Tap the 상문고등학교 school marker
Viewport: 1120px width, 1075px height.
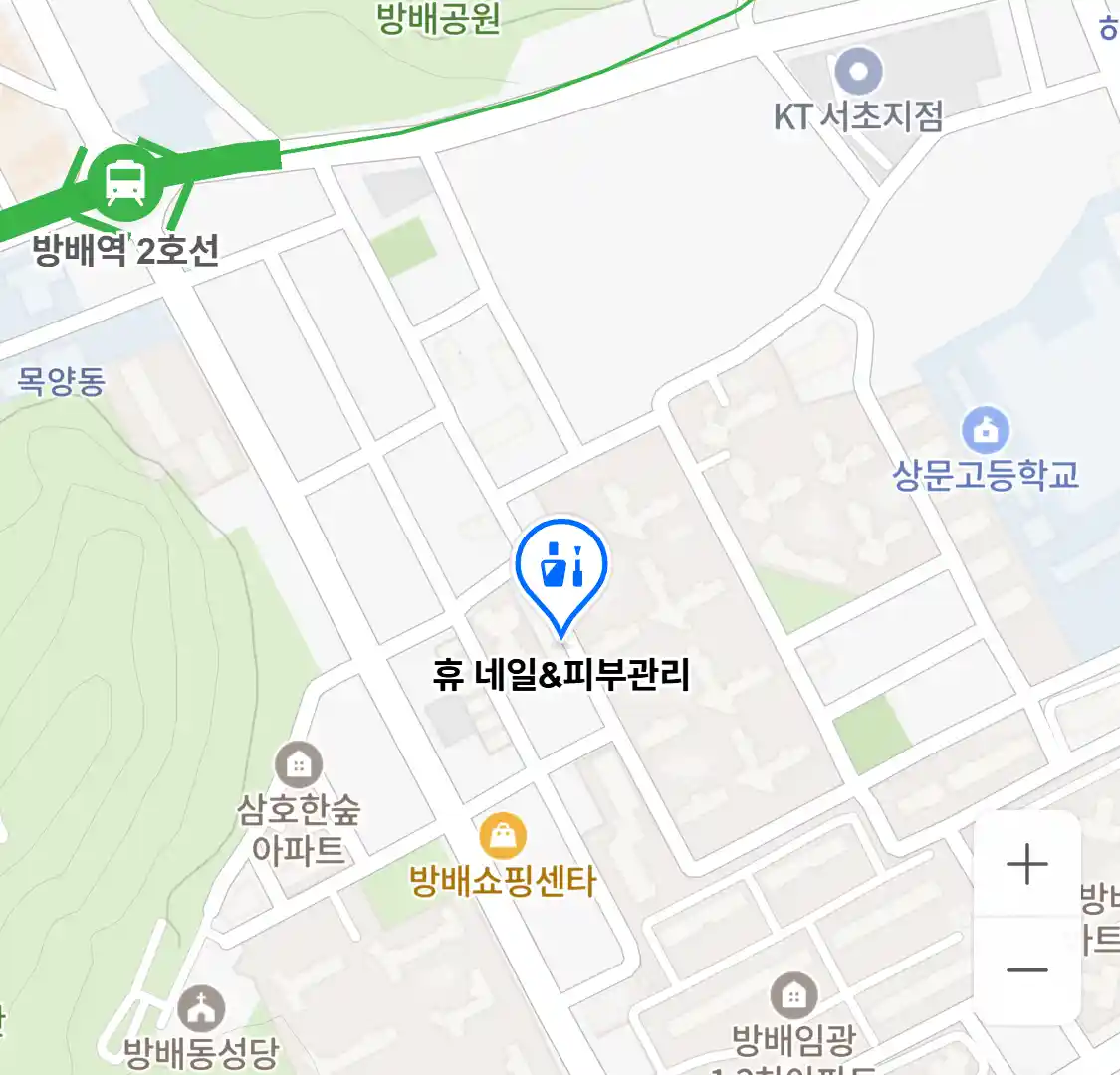(986, 431)
